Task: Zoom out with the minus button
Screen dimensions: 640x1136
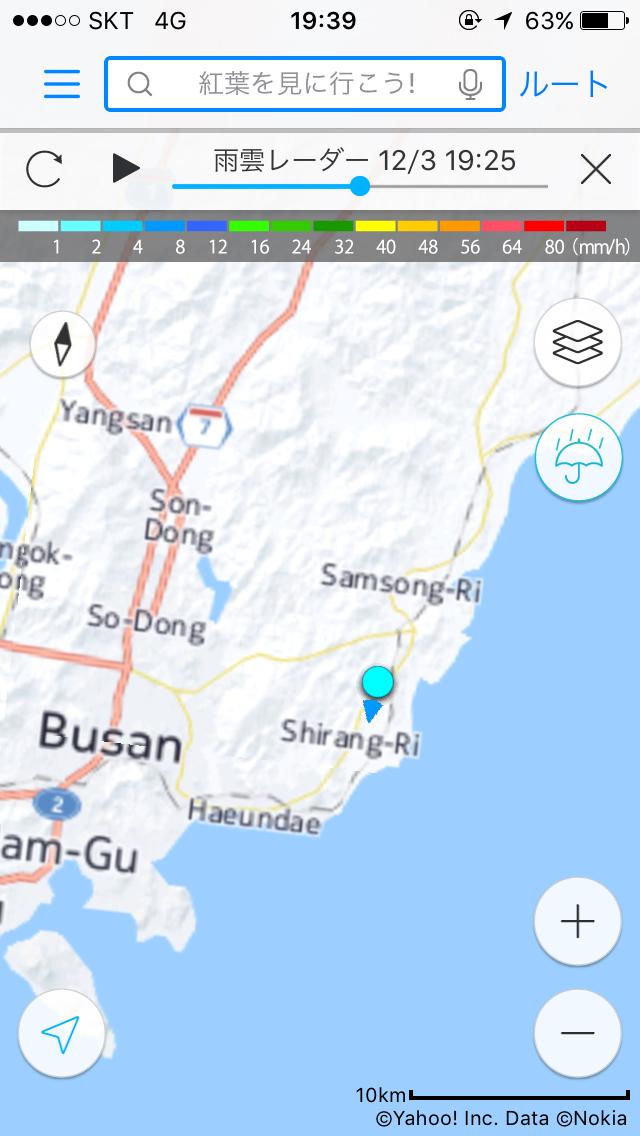Action: click(578, 1033)
